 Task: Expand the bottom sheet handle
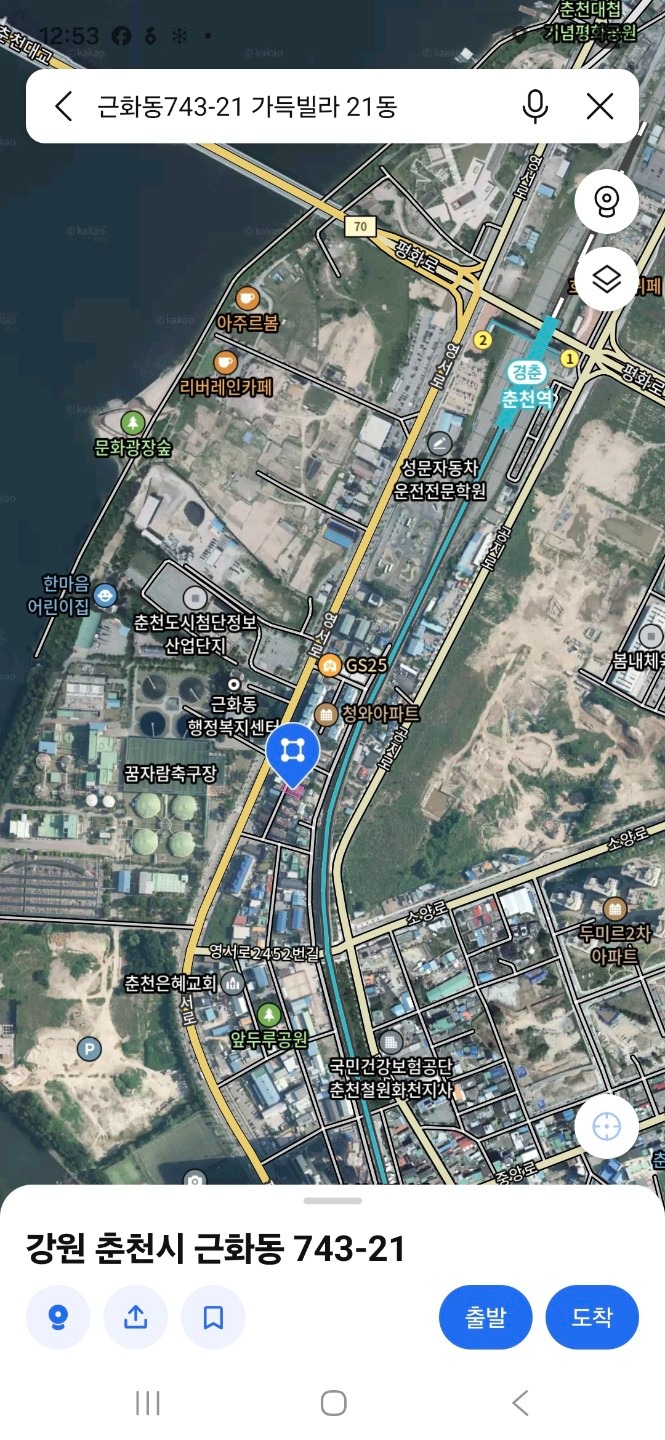click(333, 1200)
